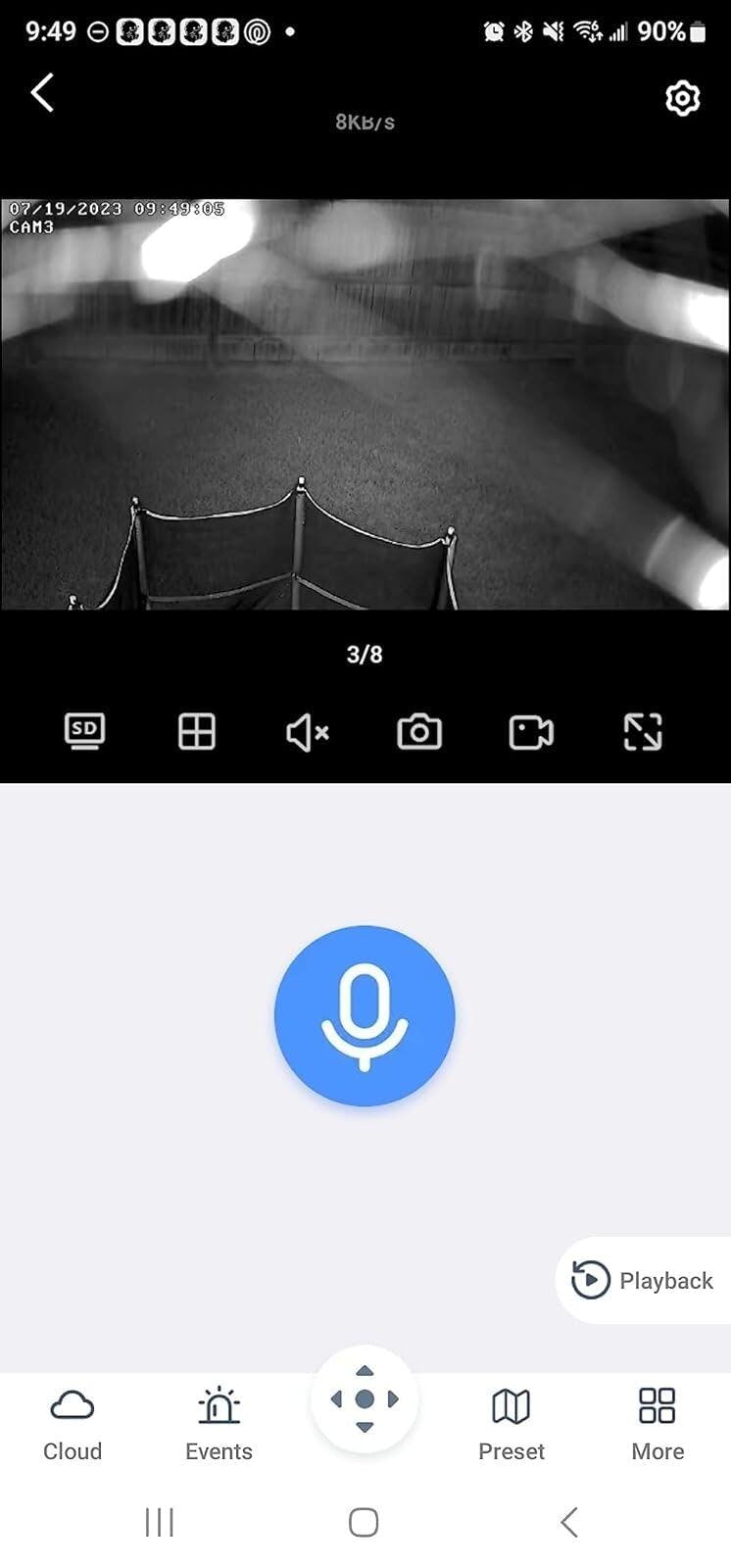Select the Preset tab

click(511, 1424)
